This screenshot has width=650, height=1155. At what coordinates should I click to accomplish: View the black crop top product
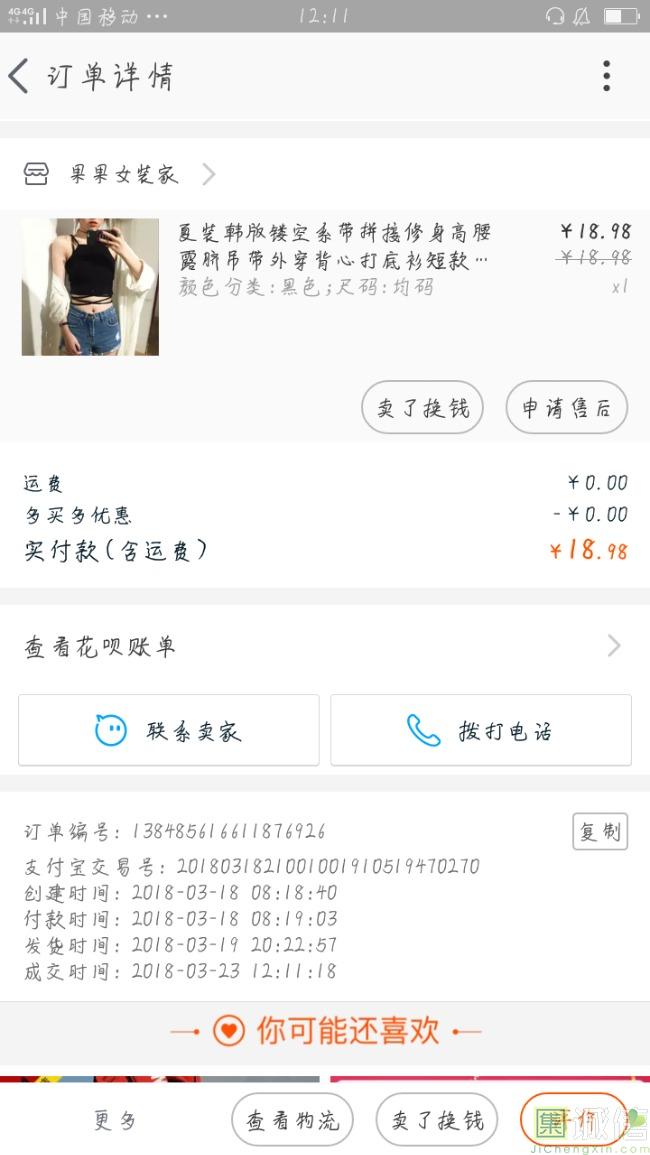click(x=90, y=287)
